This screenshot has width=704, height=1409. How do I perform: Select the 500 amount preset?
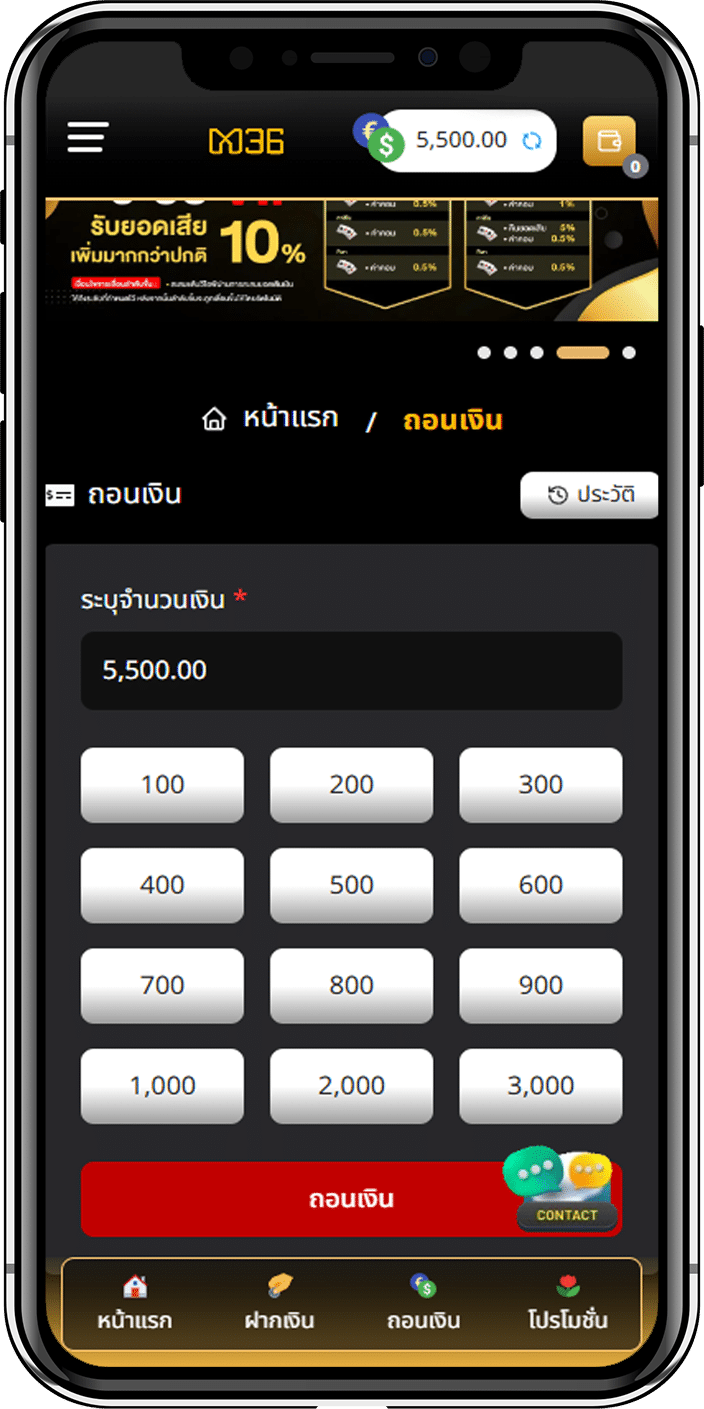[x=351, y=885]
